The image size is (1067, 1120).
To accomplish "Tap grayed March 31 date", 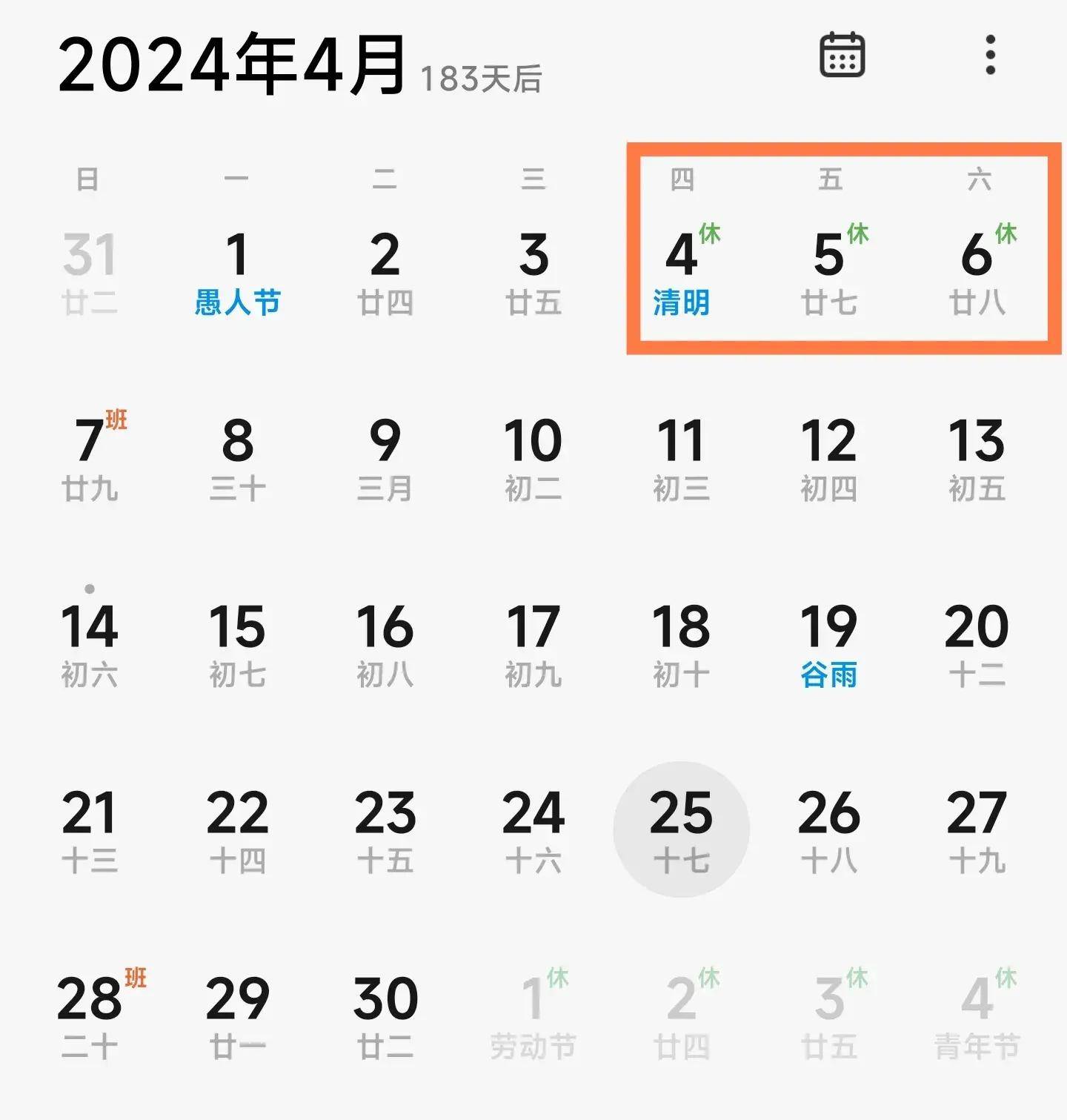I will [90, 274].
